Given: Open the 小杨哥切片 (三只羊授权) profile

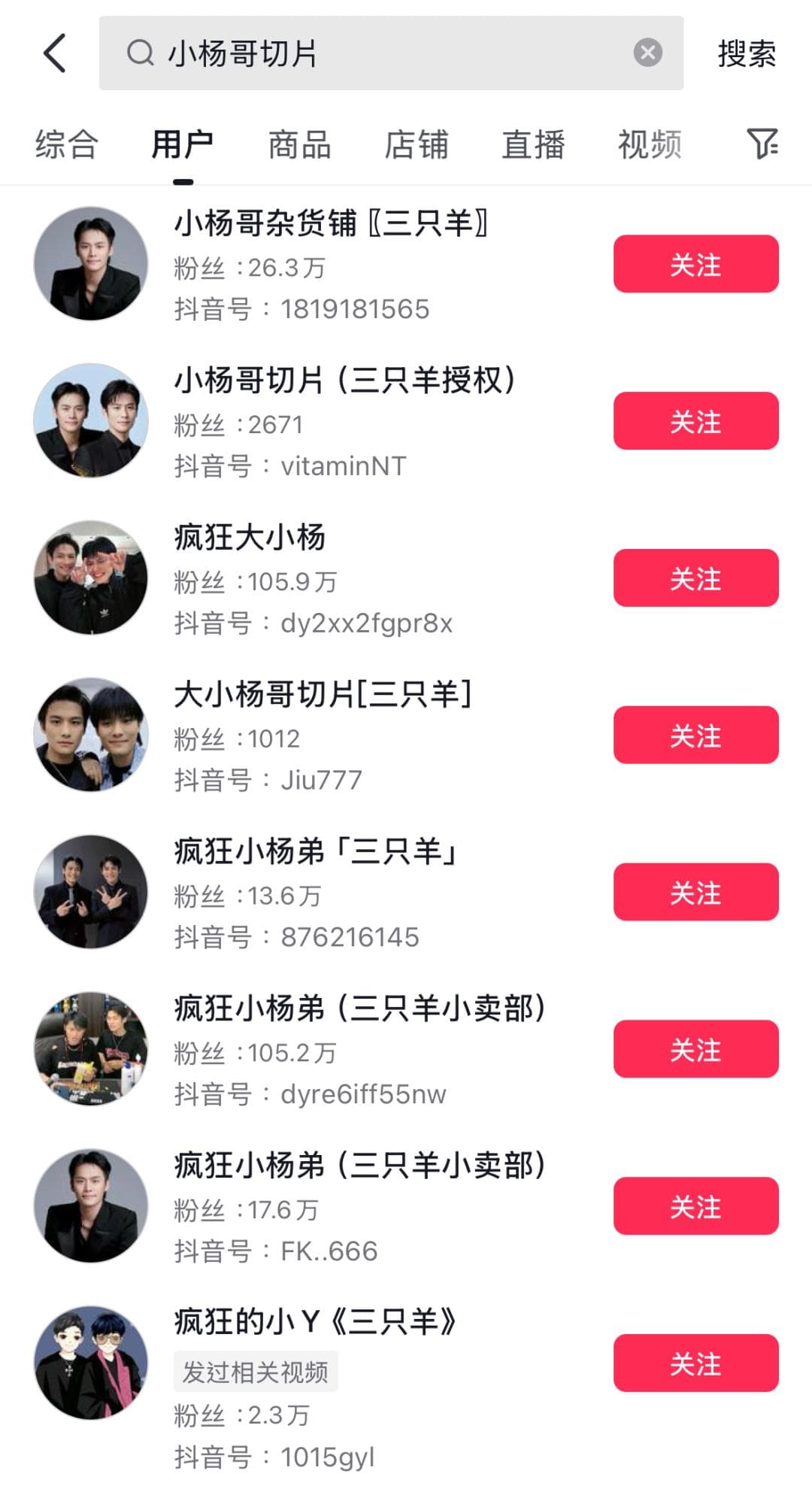Looking at the screenshot, I should (x=344, y=381).
